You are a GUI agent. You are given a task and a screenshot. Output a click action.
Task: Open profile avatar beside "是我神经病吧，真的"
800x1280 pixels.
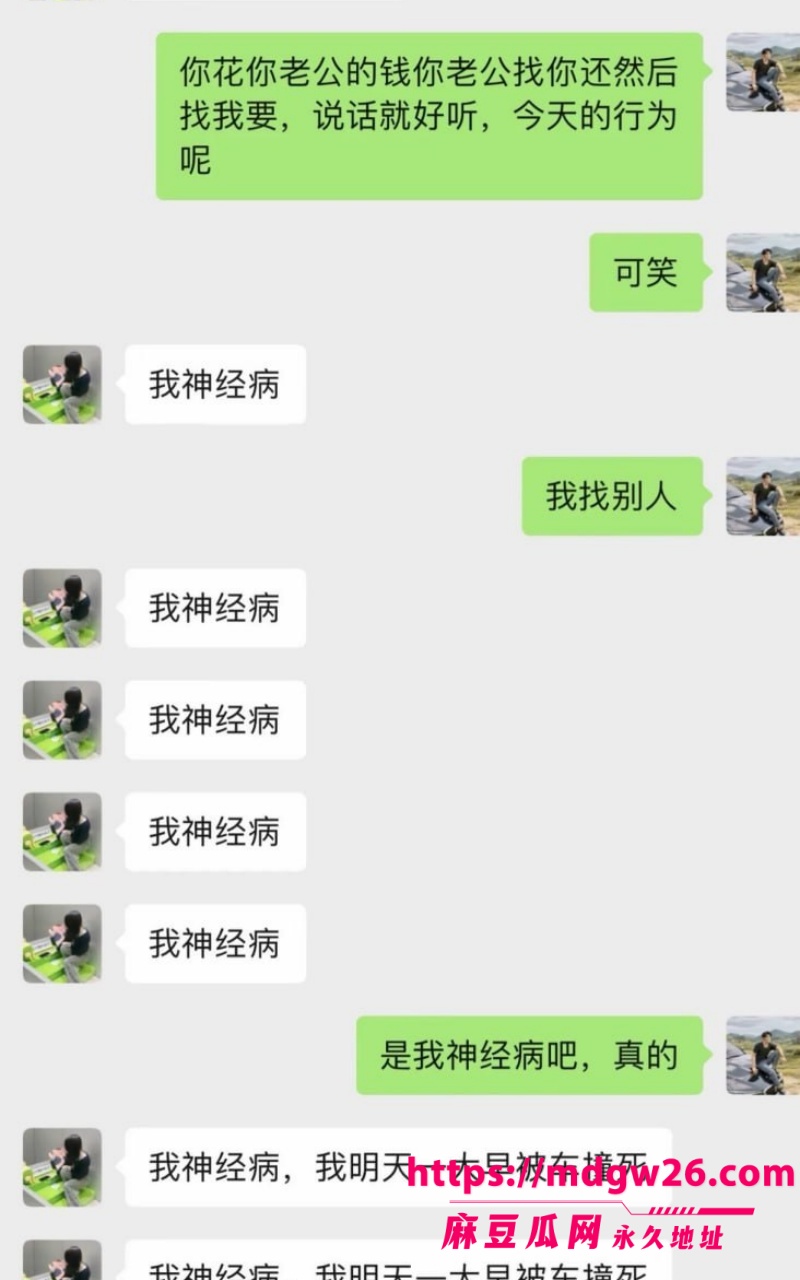(763, 1055)
